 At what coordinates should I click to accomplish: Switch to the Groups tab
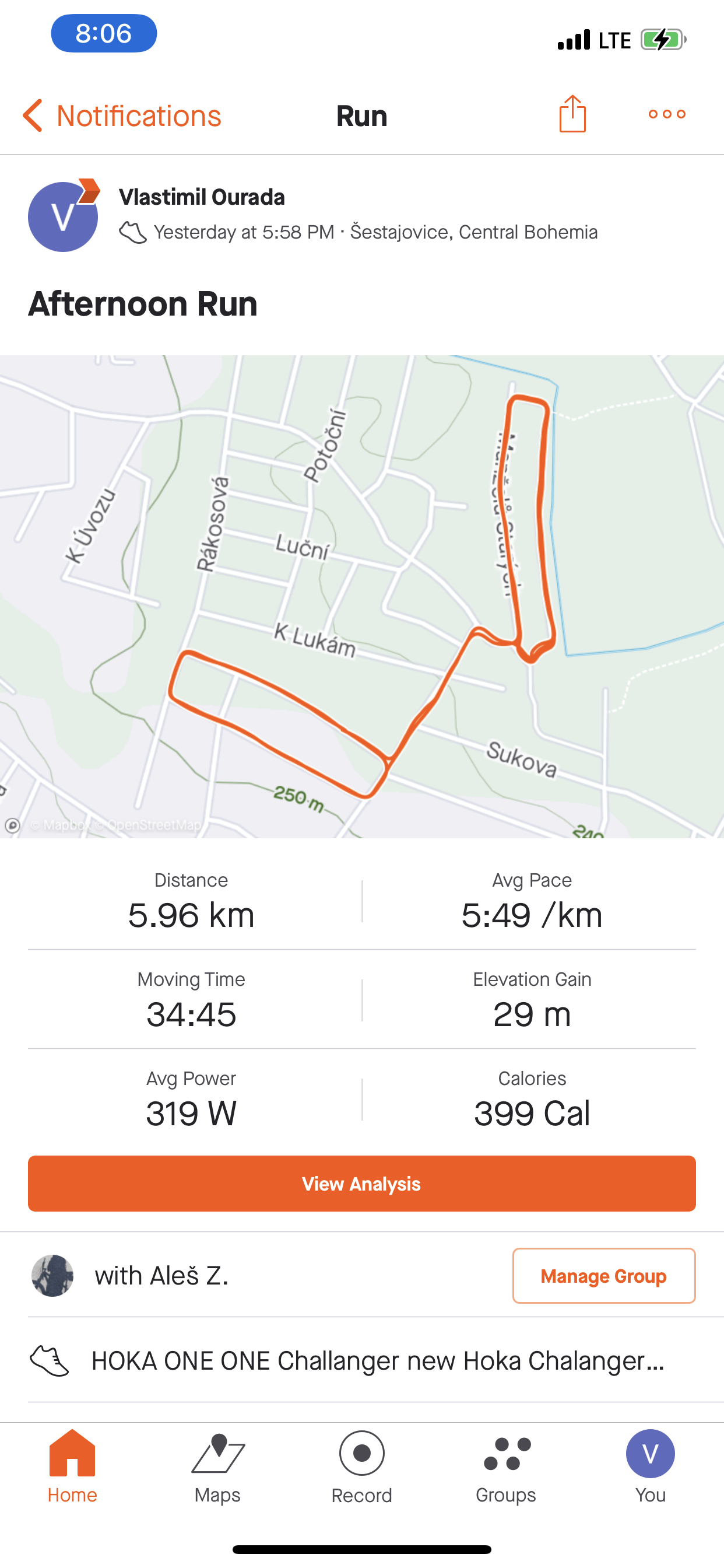pyautogui.click(x=506, y=1467)
